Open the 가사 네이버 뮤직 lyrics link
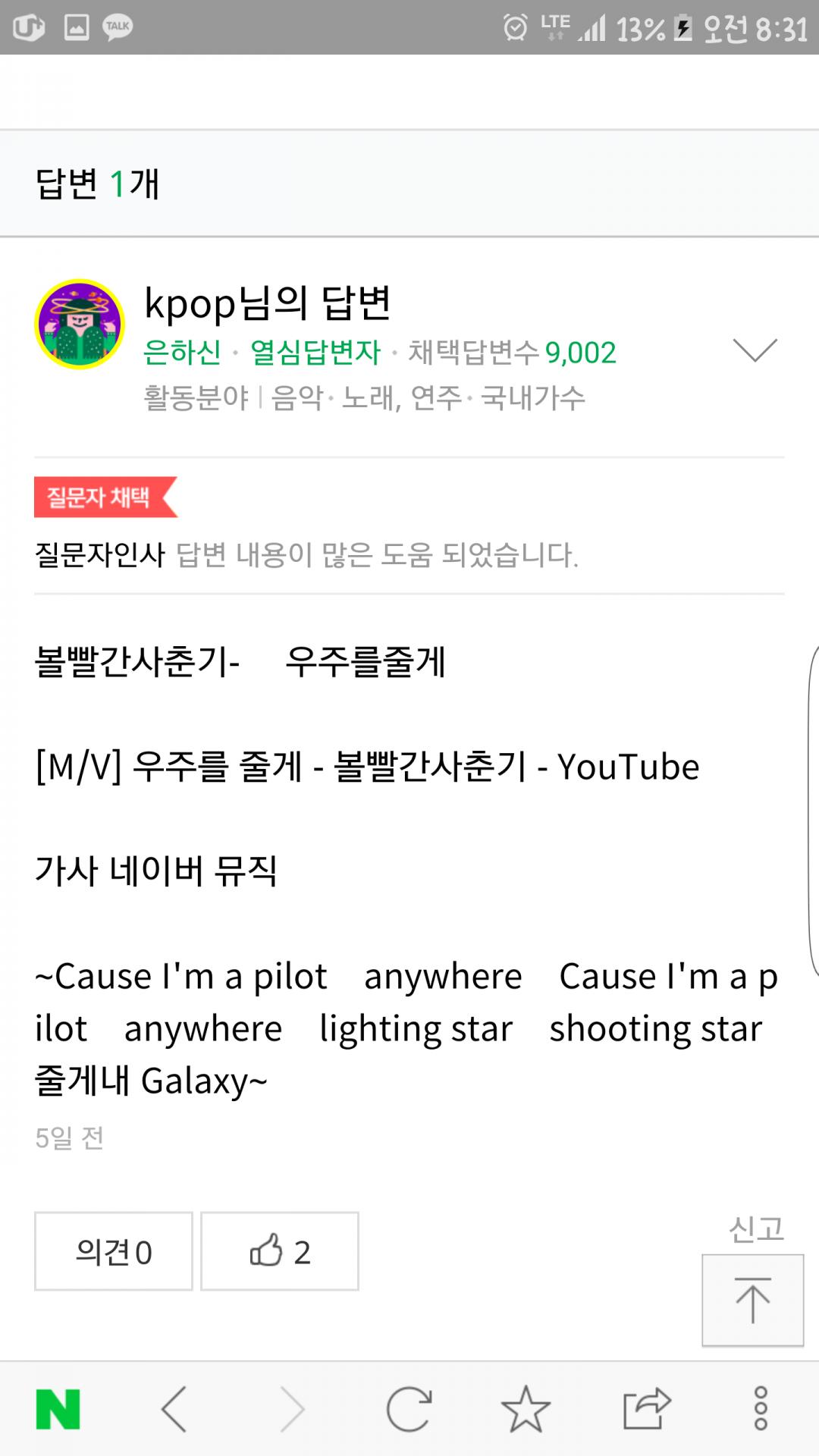 156,871
